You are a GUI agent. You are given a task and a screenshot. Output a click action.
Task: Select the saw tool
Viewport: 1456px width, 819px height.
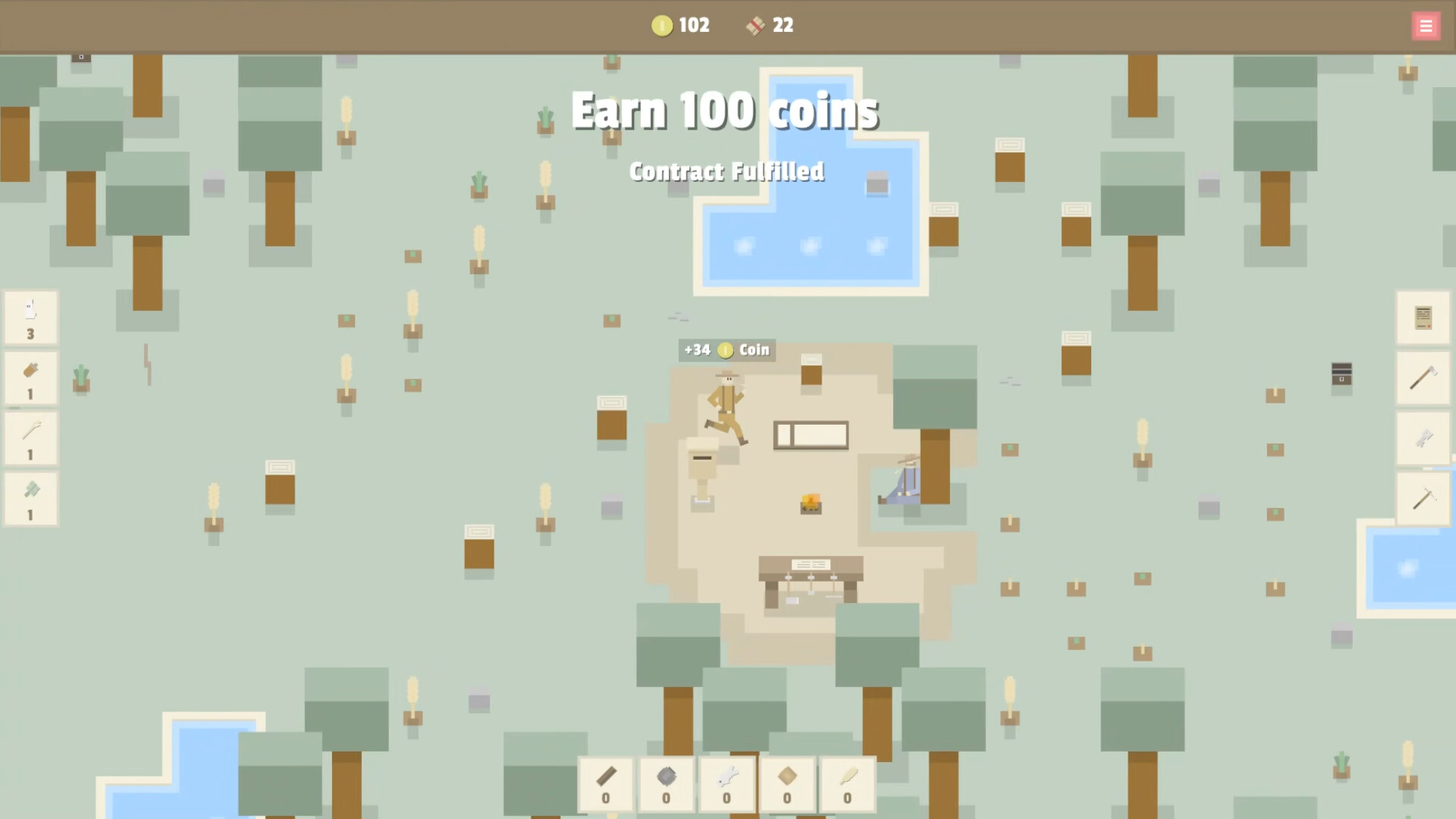click(1423, 438)
